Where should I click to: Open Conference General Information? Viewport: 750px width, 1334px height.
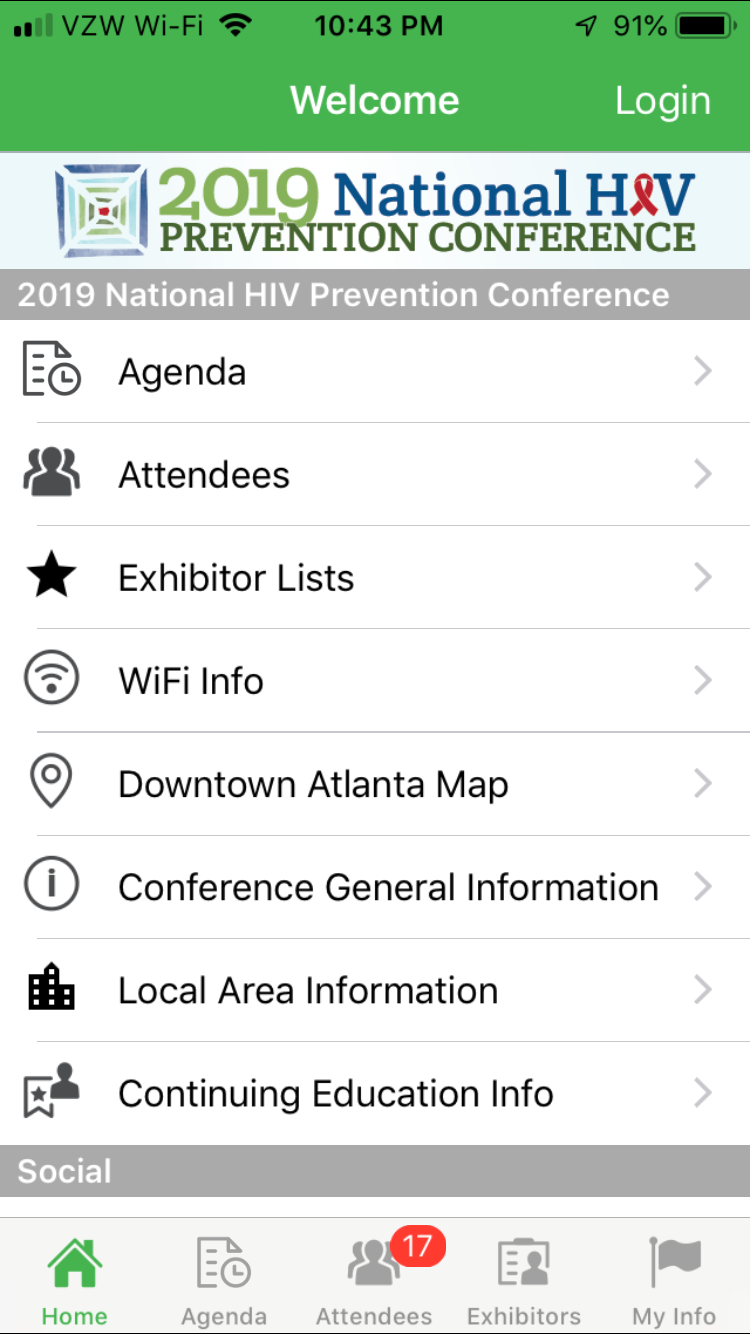(x=375, y=887)
